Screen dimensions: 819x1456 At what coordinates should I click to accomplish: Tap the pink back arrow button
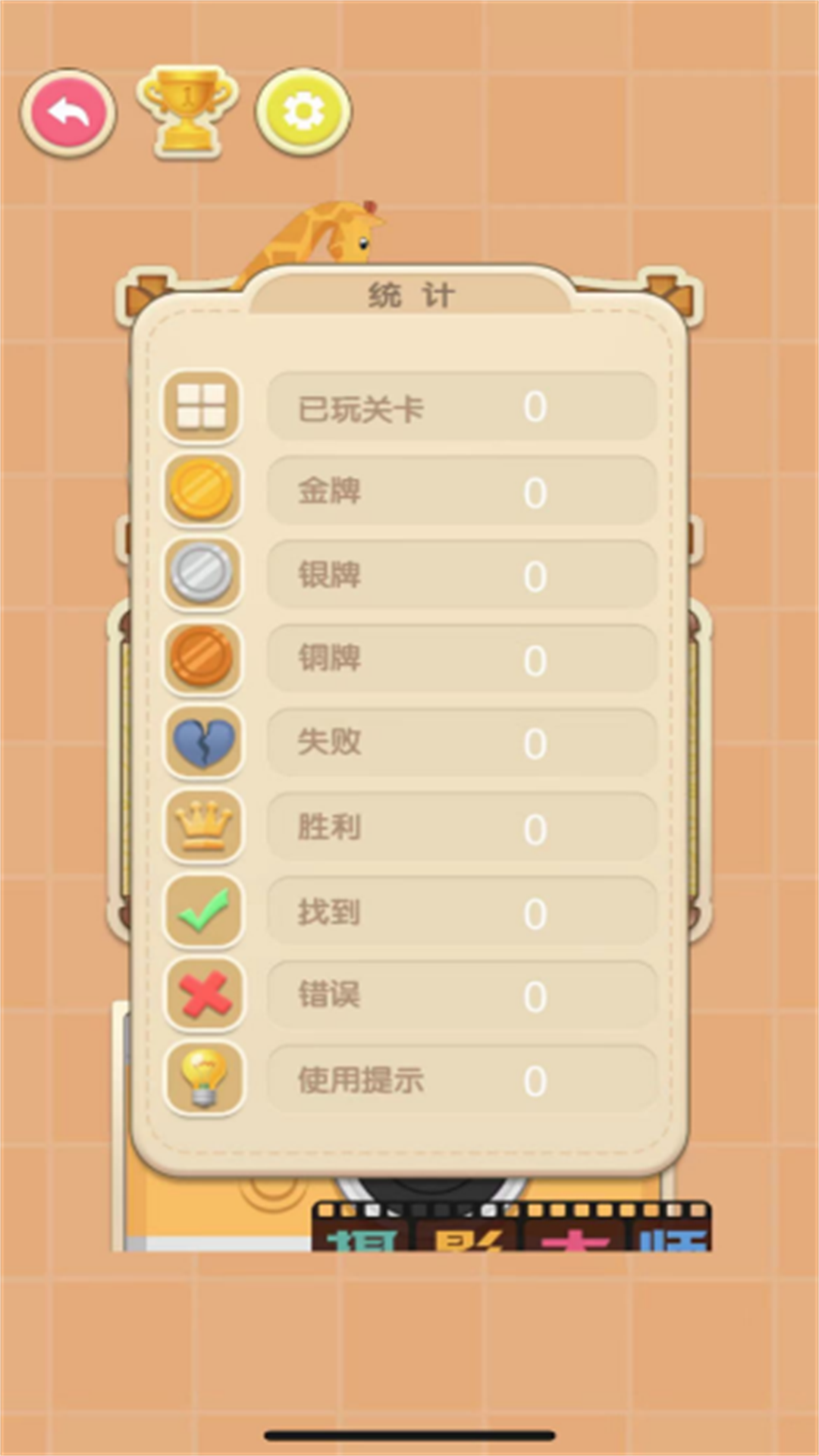[68, 113]
